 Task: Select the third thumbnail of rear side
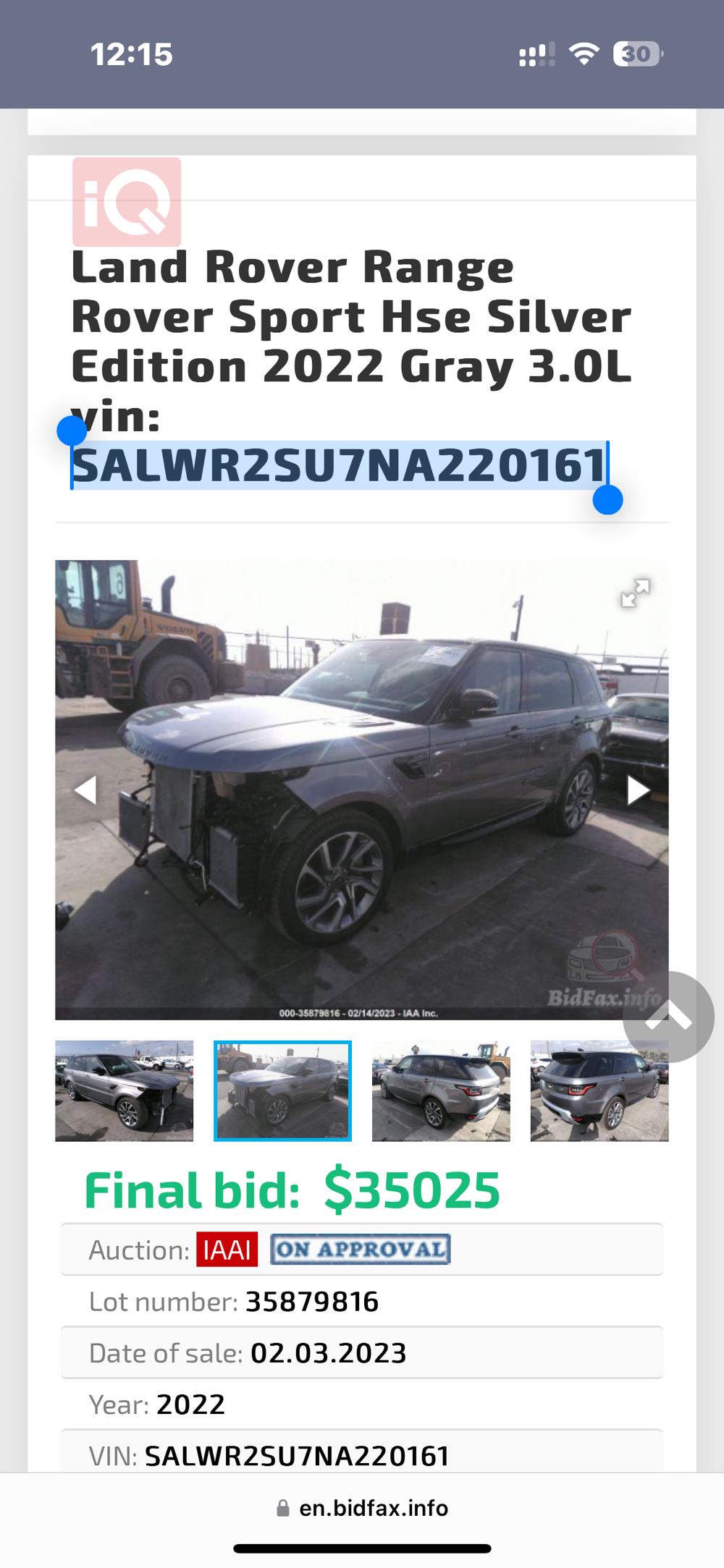click(x=441, y=1090)
